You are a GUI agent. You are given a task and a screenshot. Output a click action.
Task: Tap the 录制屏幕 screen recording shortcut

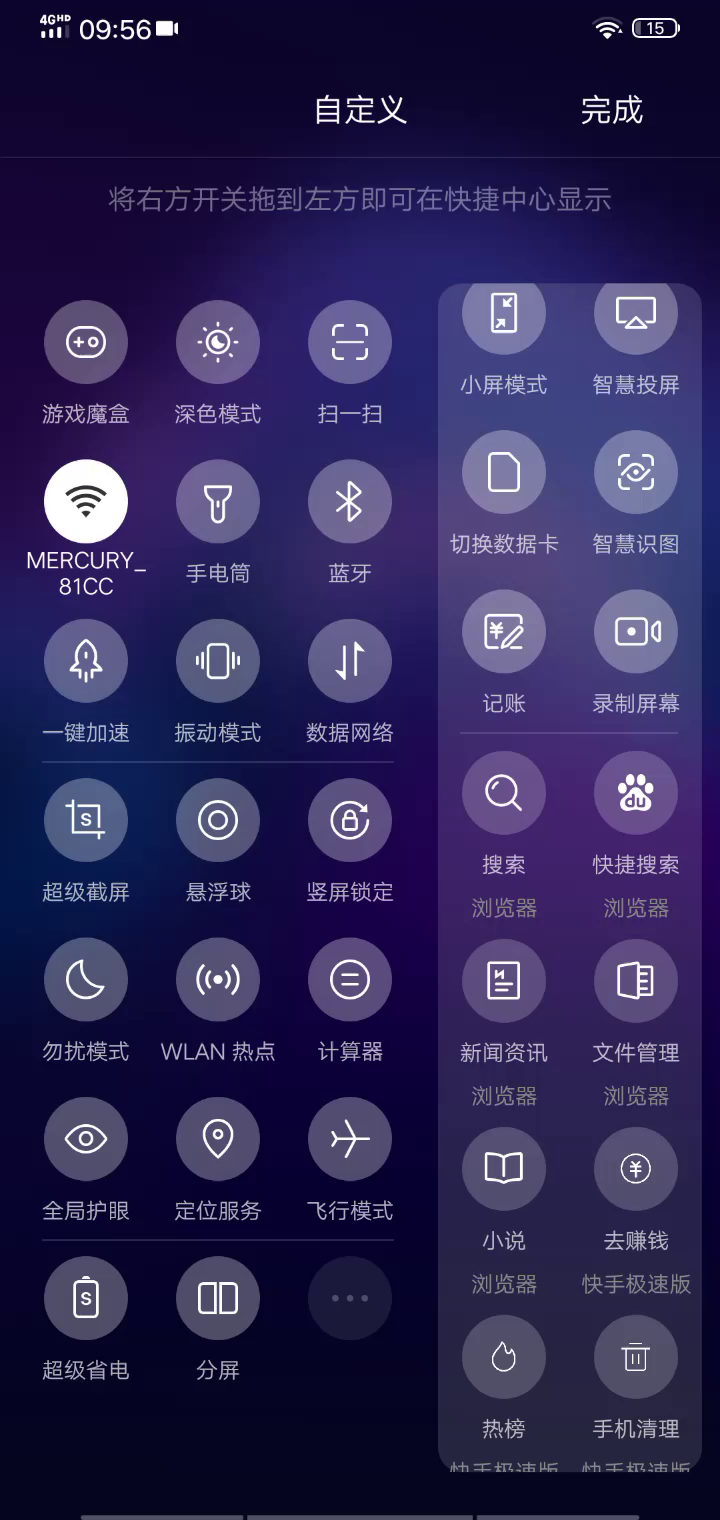coord(636,632)
